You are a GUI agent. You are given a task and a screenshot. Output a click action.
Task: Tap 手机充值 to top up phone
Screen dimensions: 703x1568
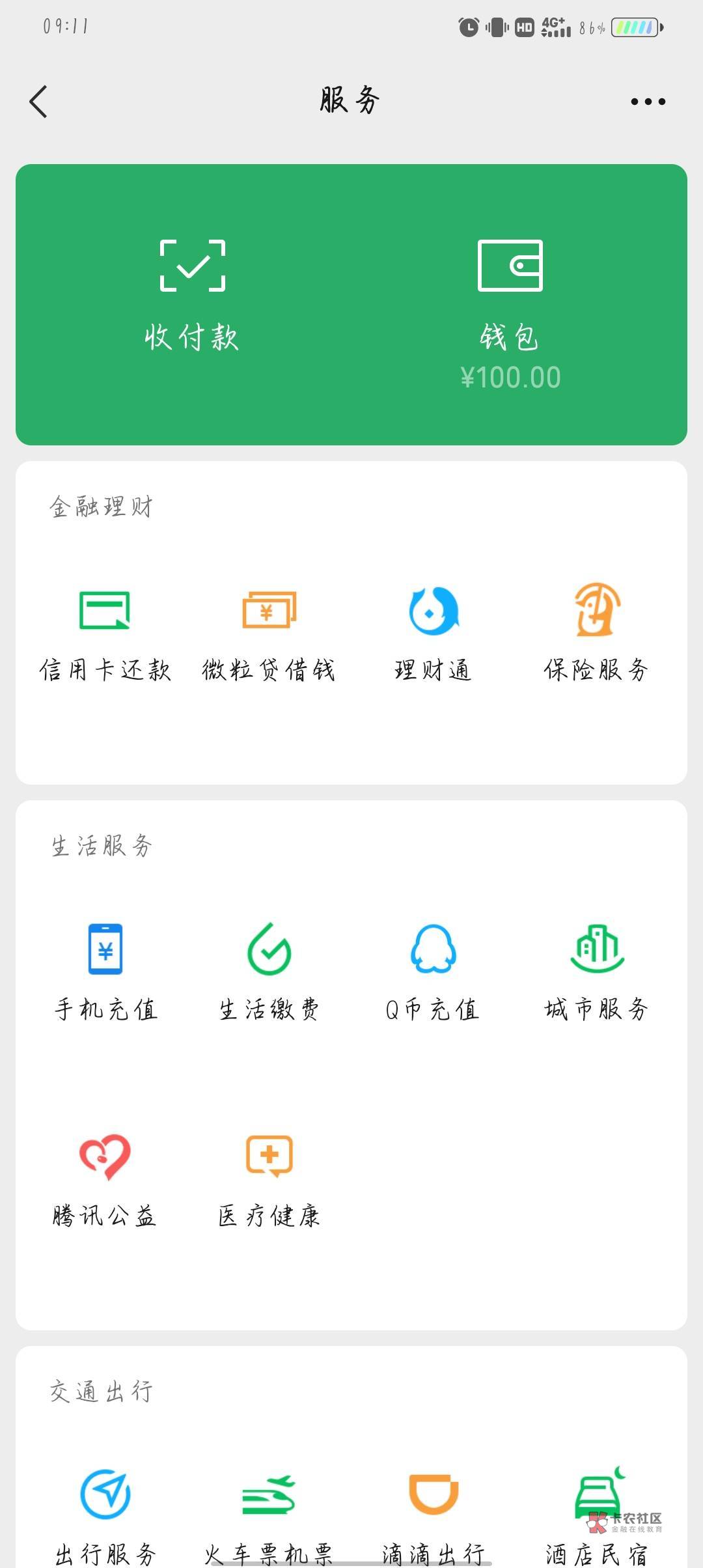coord(105,970)
